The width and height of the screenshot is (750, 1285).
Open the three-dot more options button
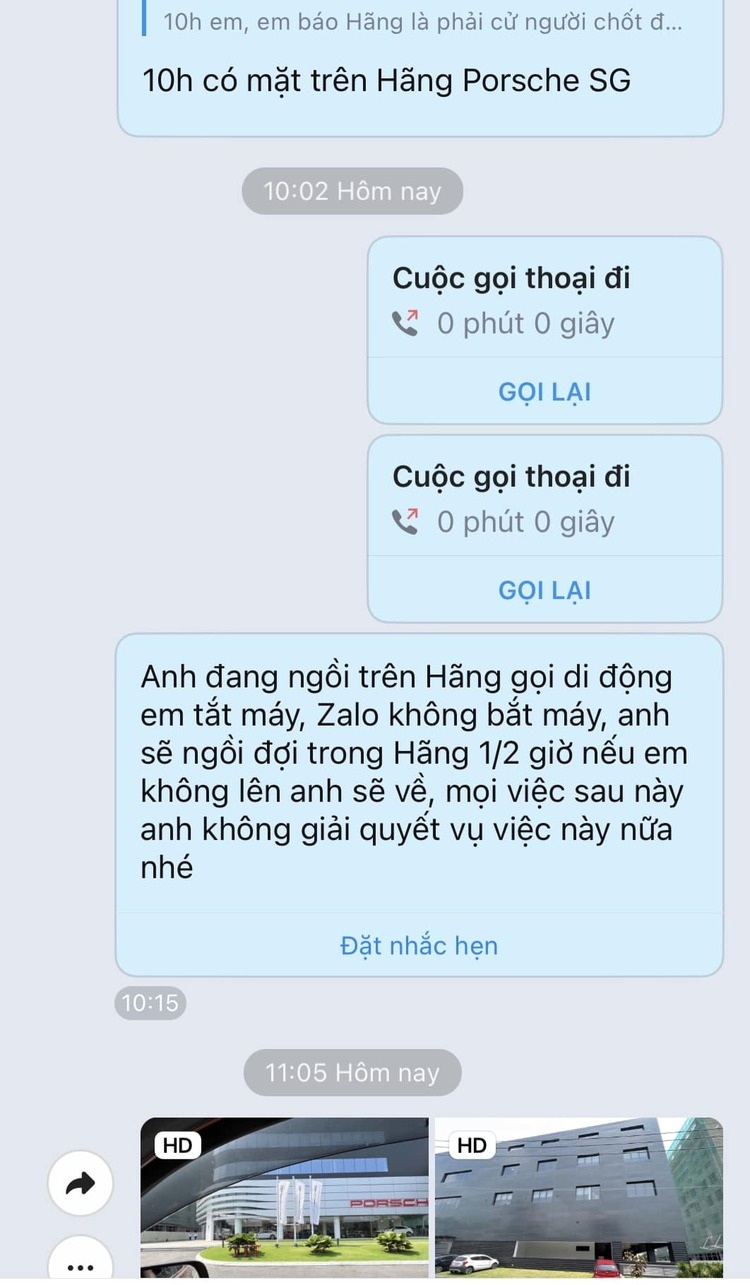[x=80, y=1264]
